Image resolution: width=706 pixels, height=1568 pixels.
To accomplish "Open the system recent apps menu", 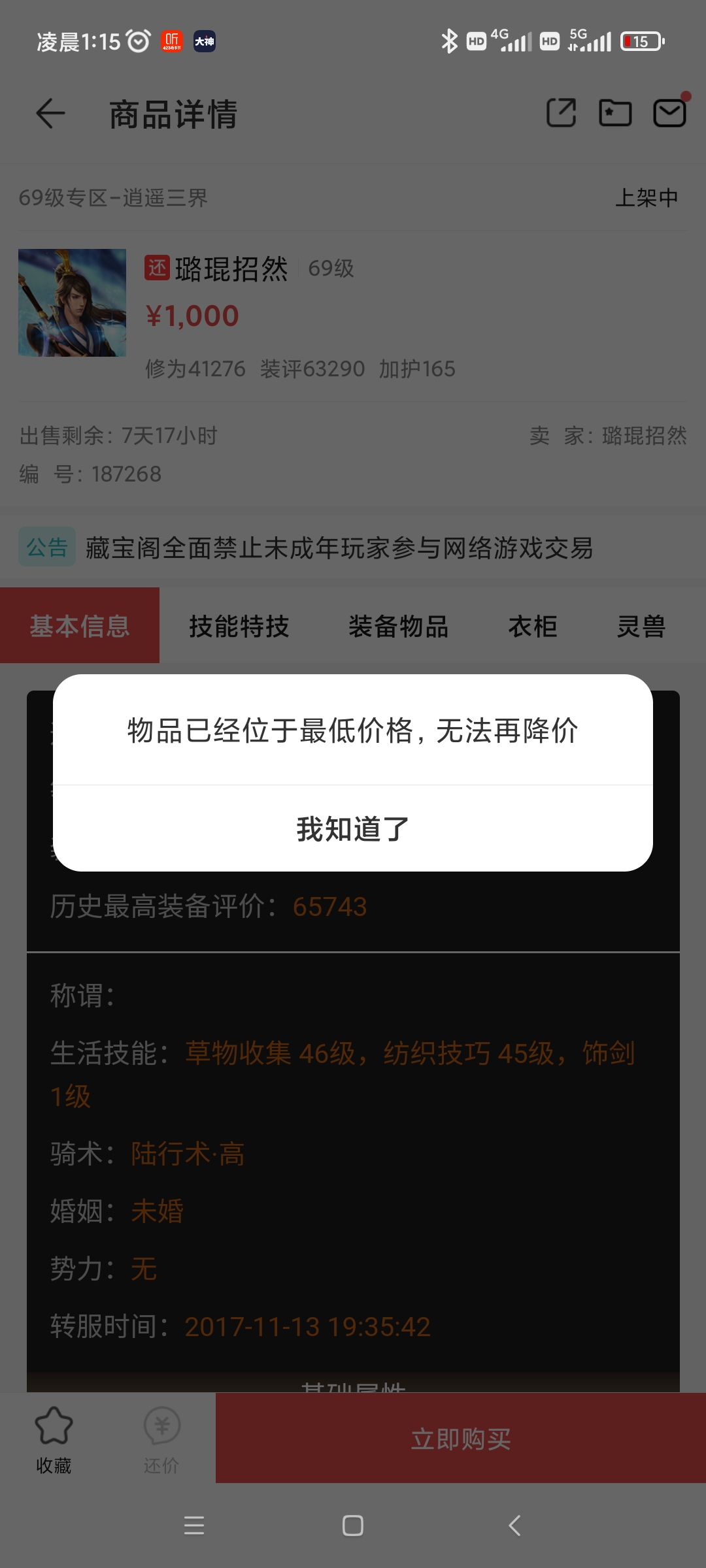I will point(194,1526).
